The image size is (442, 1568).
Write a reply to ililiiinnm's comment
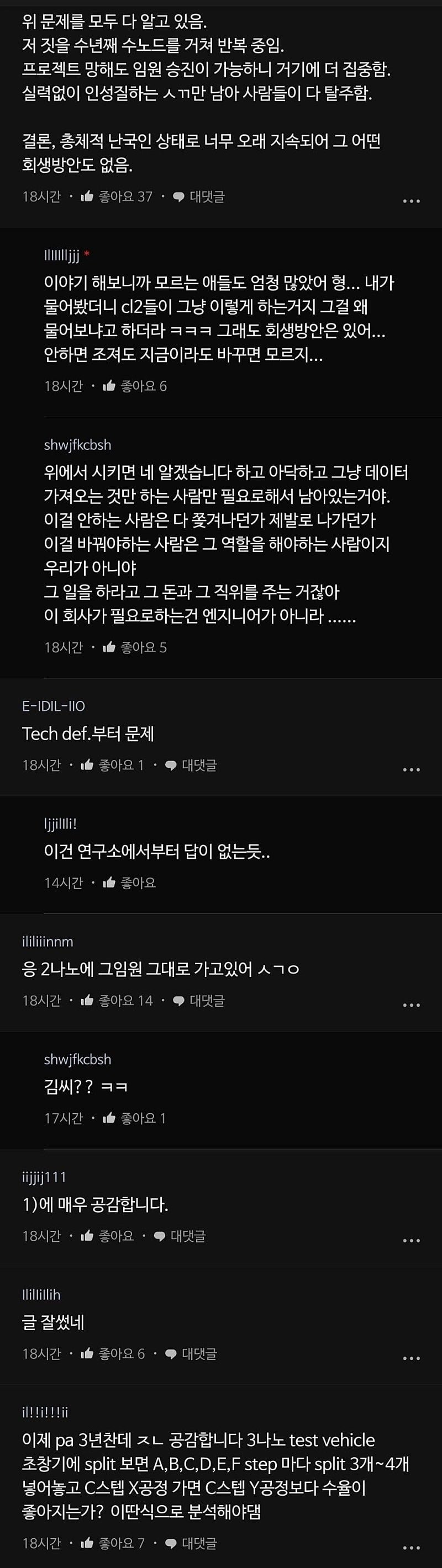(199, 1000)
